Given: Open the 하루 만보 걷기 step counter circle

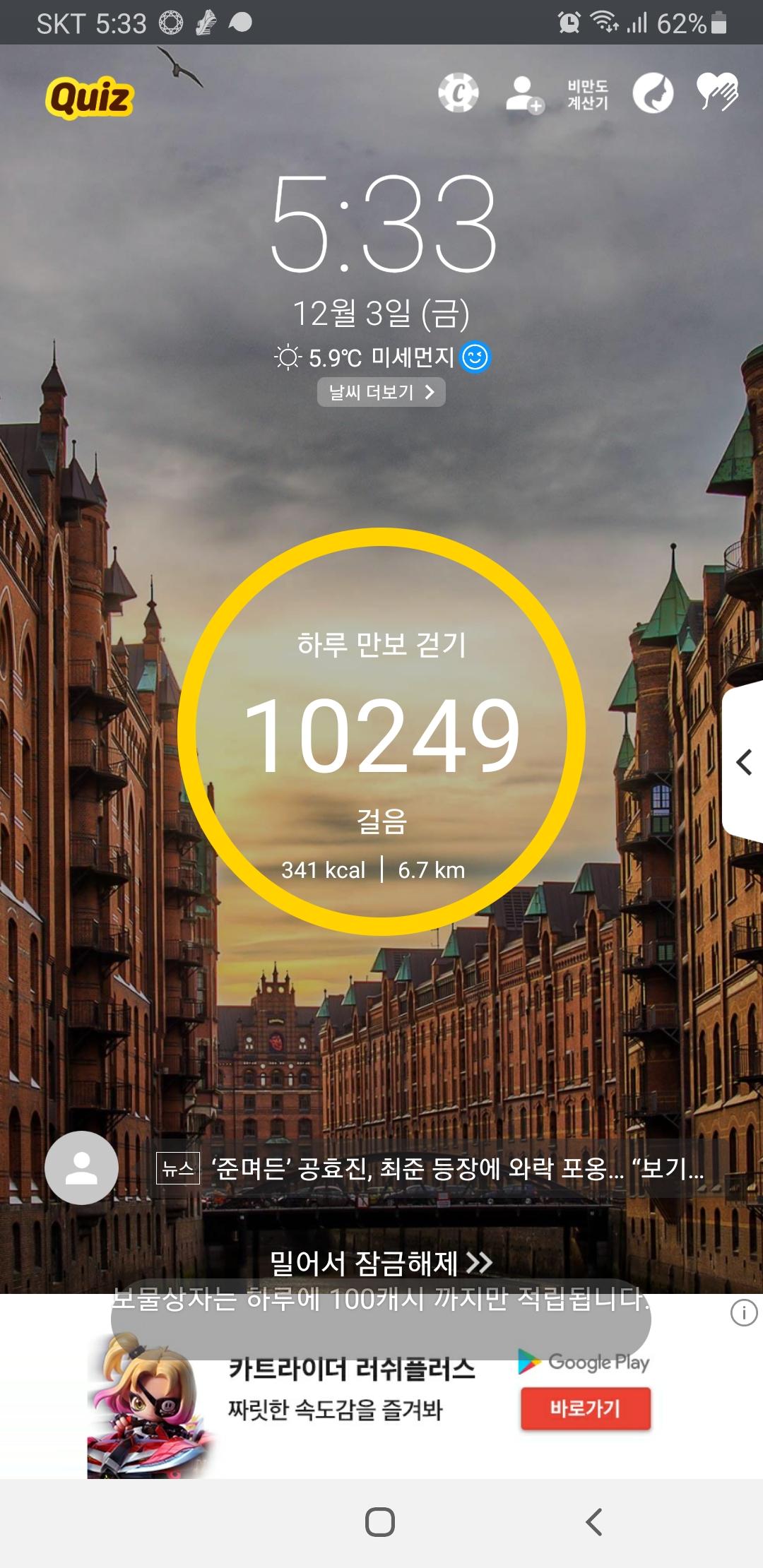Looking at the screenshot, I should pyautogui.click(x=381, y=732).
